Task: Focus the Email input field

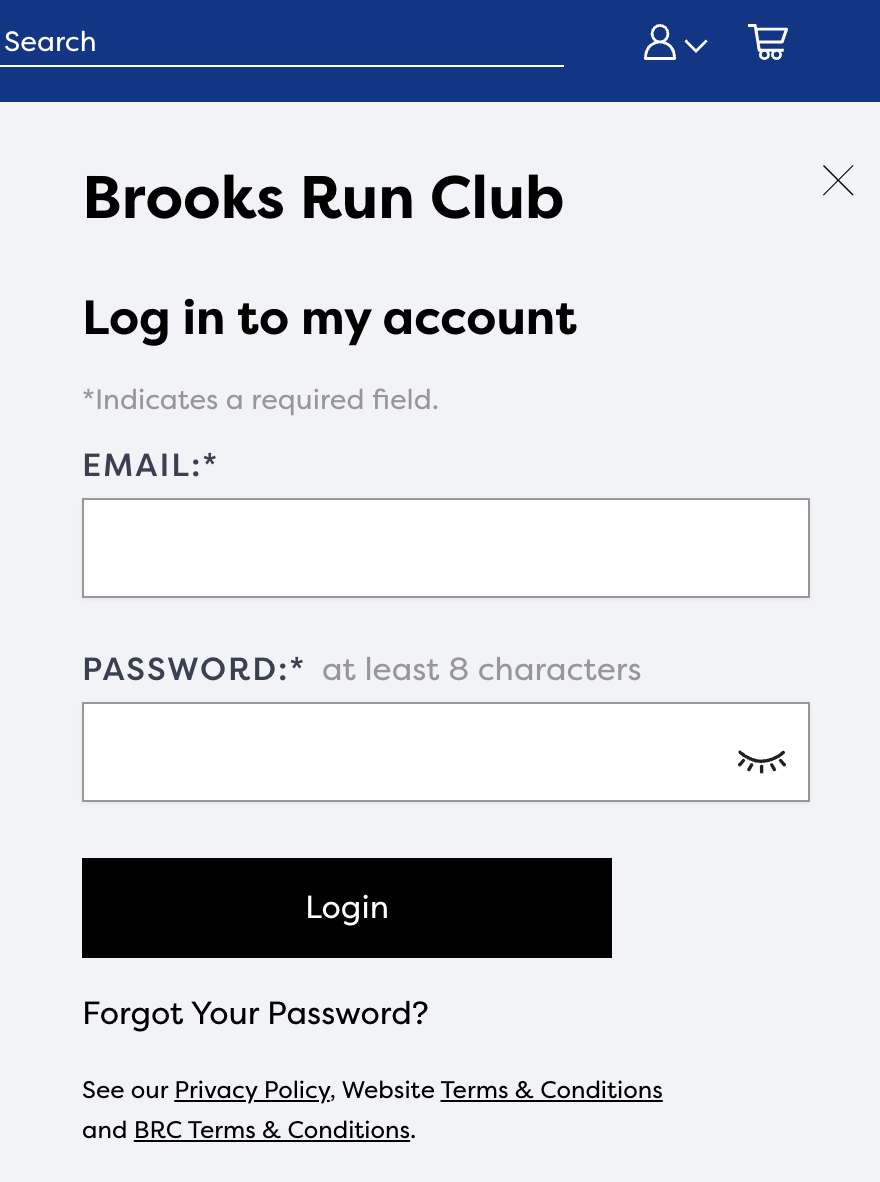Action: pos(445,548)
